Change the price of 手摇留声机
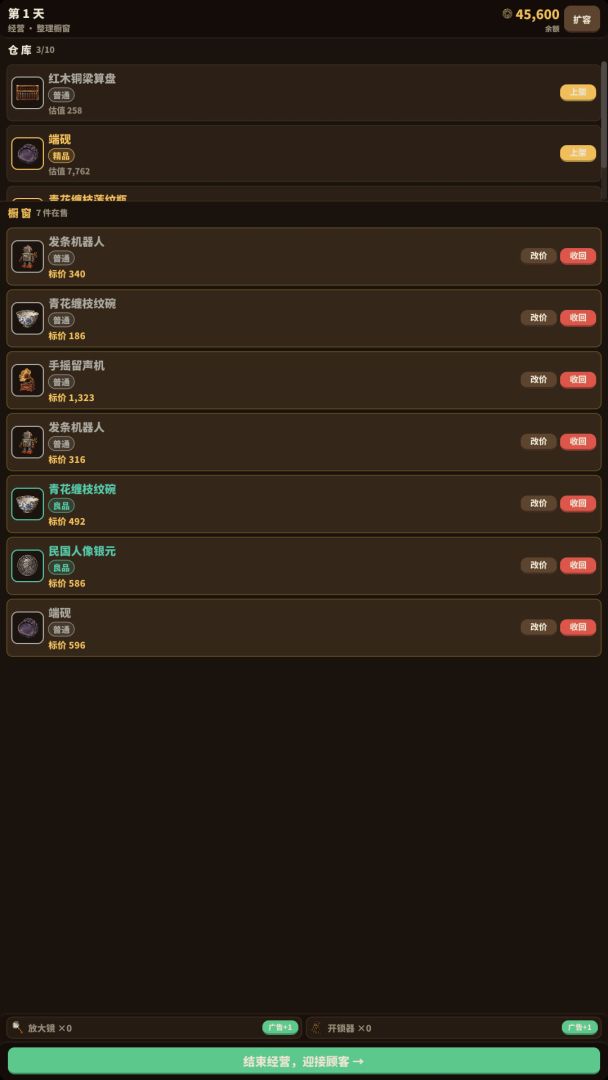 [x=538, y=380]
